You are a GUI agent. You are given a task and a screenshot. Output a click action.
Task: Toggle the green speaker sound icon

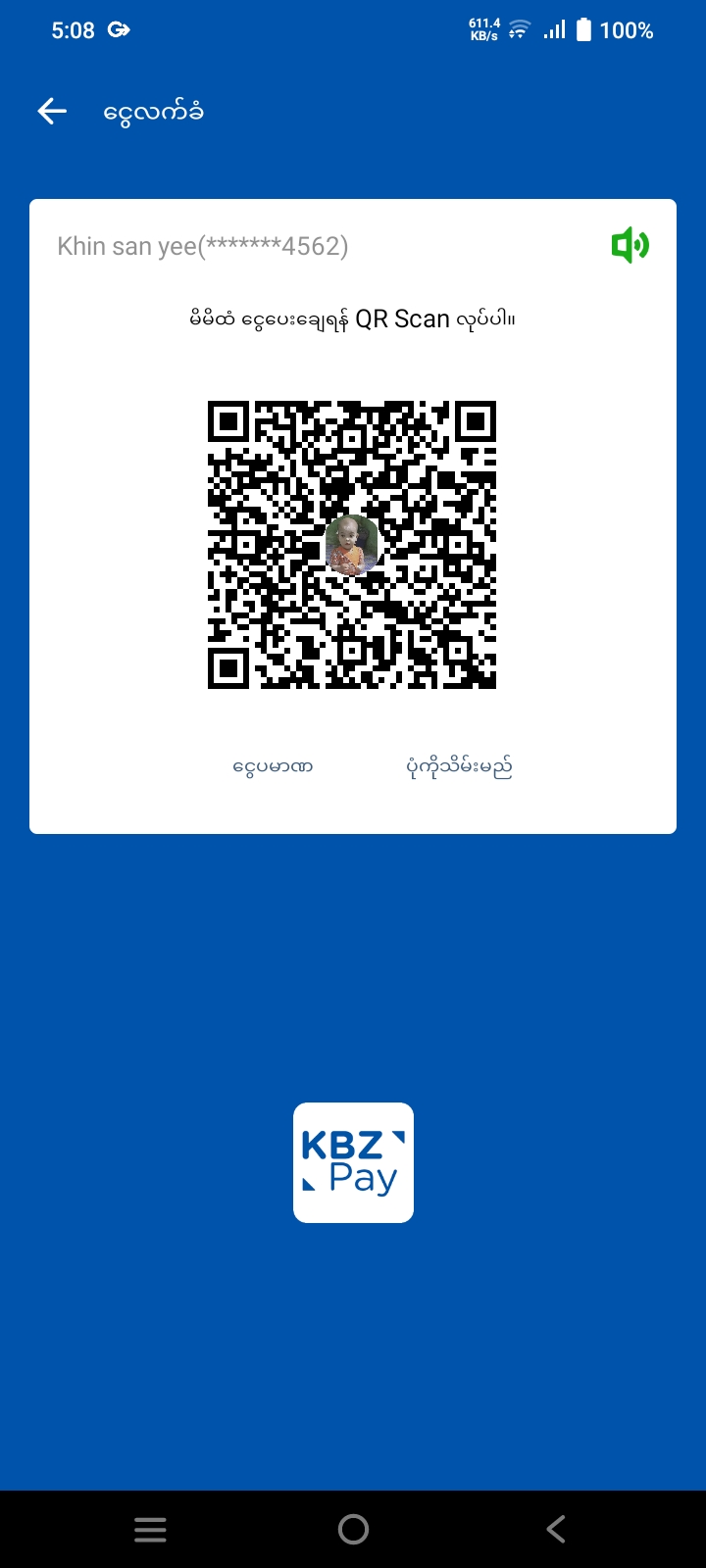tap(630, 245)
